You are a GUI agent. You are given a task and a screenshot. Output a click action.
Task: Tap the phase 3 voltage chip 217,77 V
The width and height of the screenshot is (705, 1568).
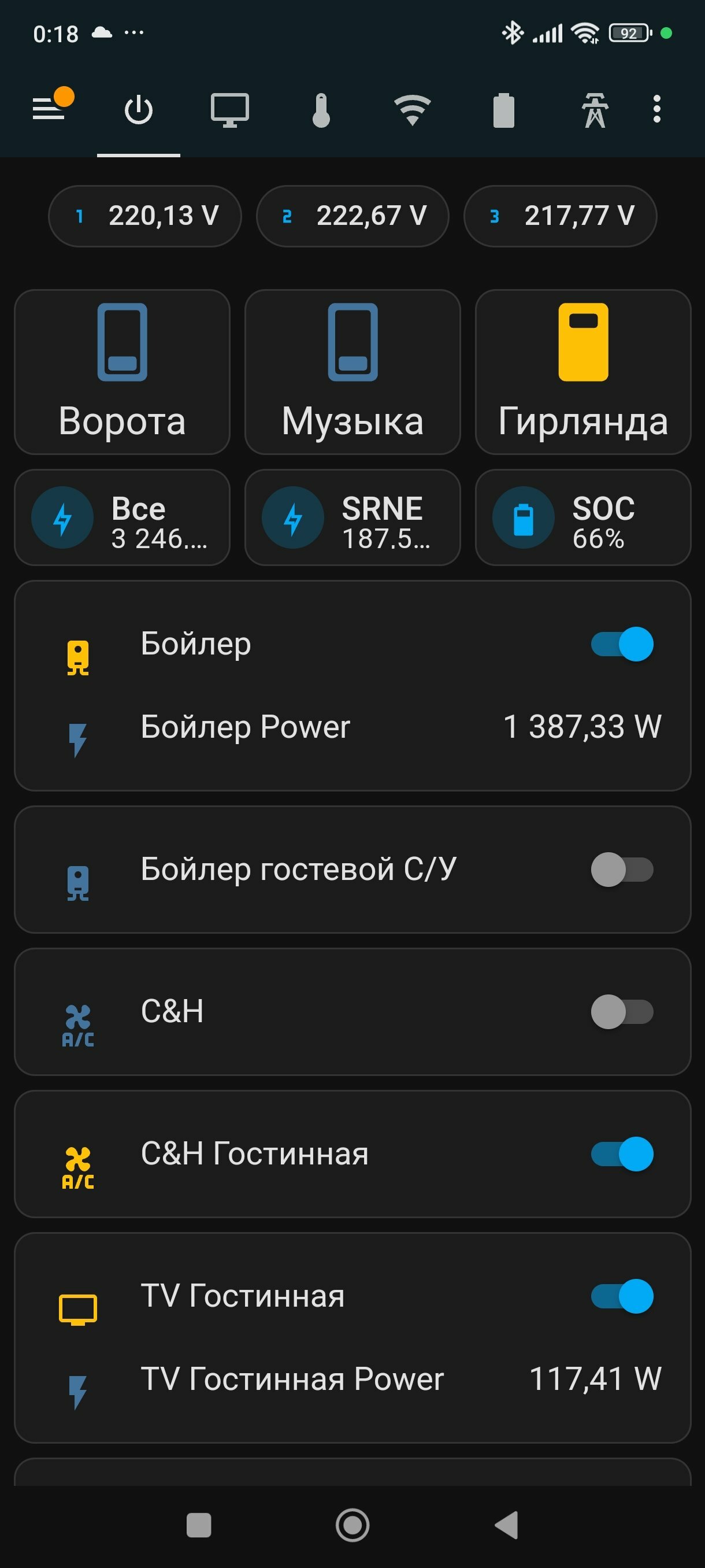point(560,216)
